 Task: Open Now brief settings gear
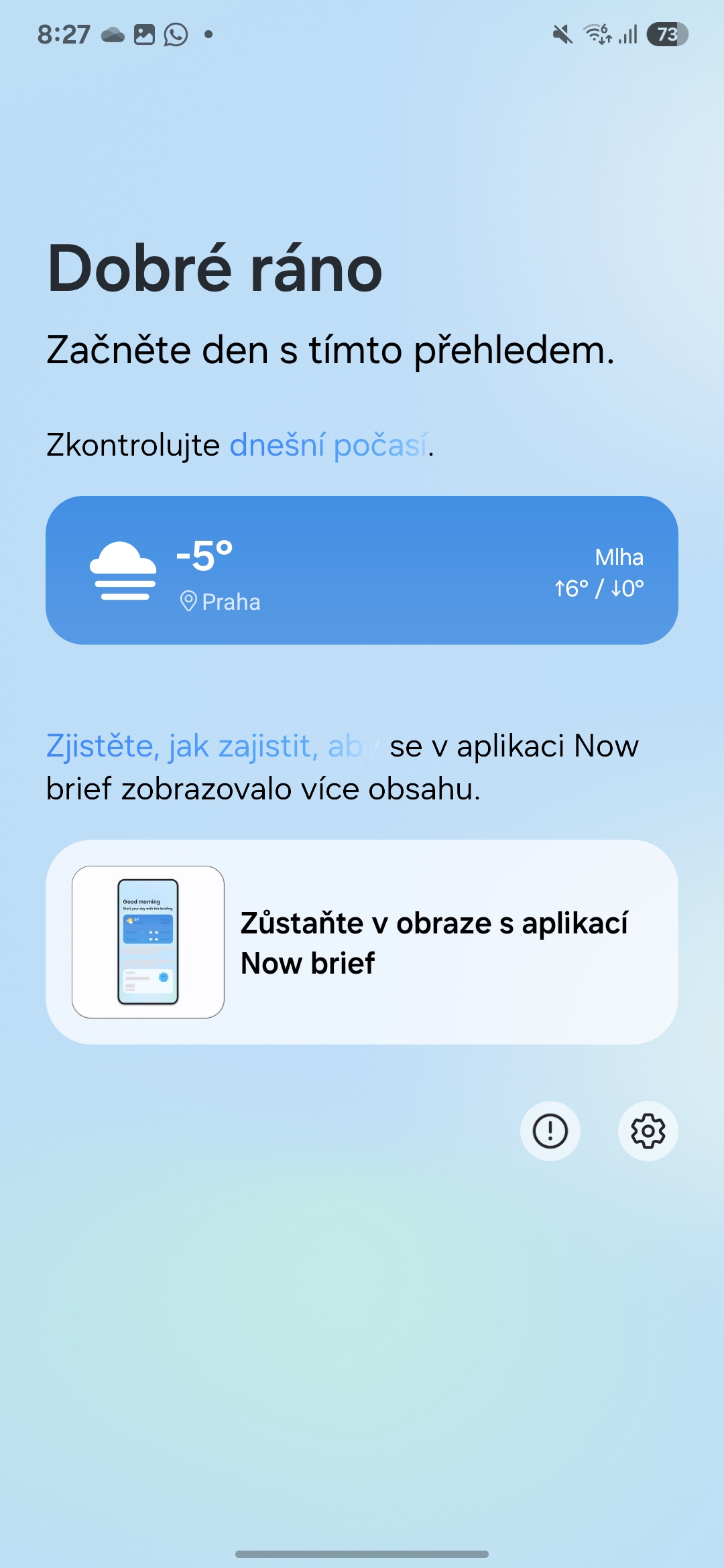point(648,1131)
